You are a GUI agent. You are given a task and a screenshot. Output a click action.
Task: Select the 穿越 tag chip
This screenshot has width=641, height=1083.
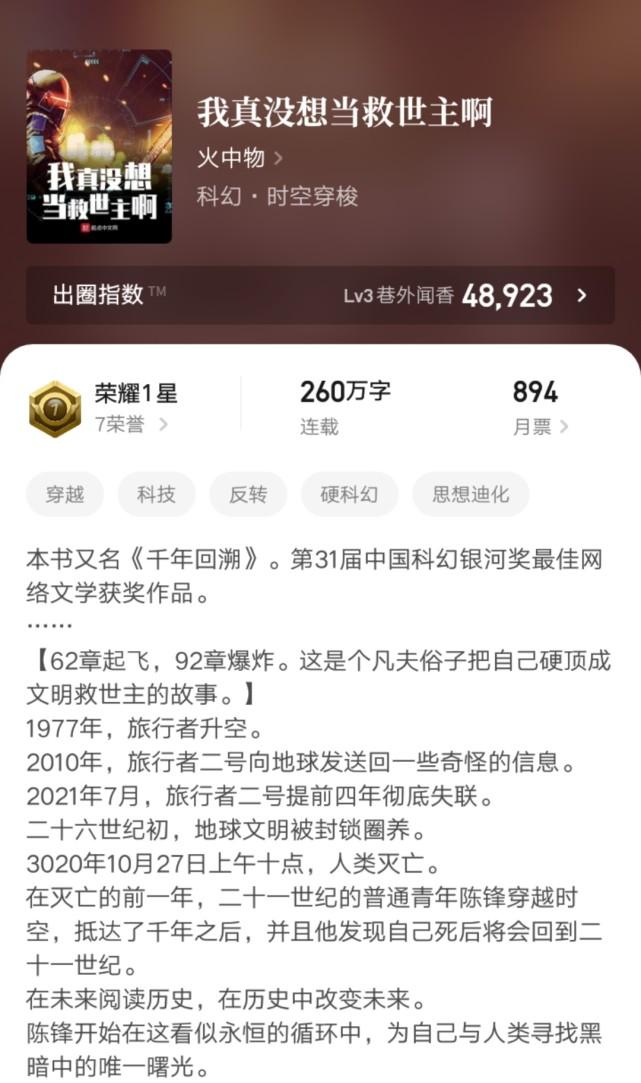click(65, 494)
